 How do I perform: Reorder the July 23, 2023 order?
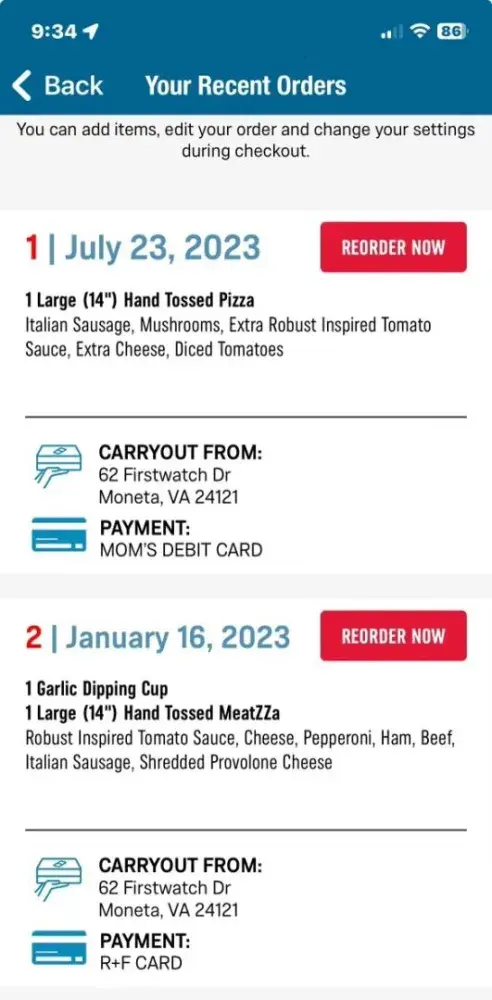[x=393, y=247]
